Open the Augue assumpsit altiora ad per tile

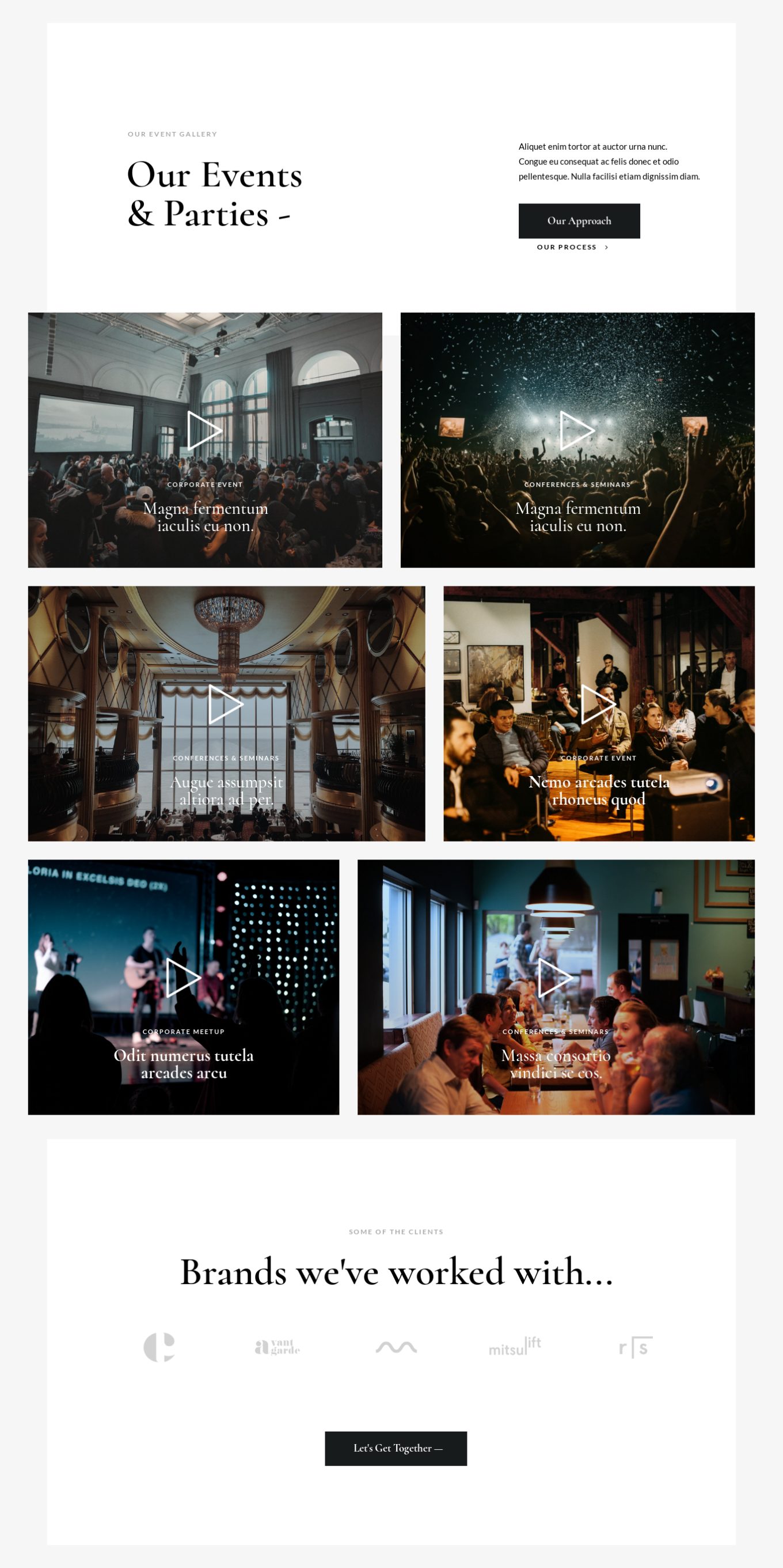226,713
